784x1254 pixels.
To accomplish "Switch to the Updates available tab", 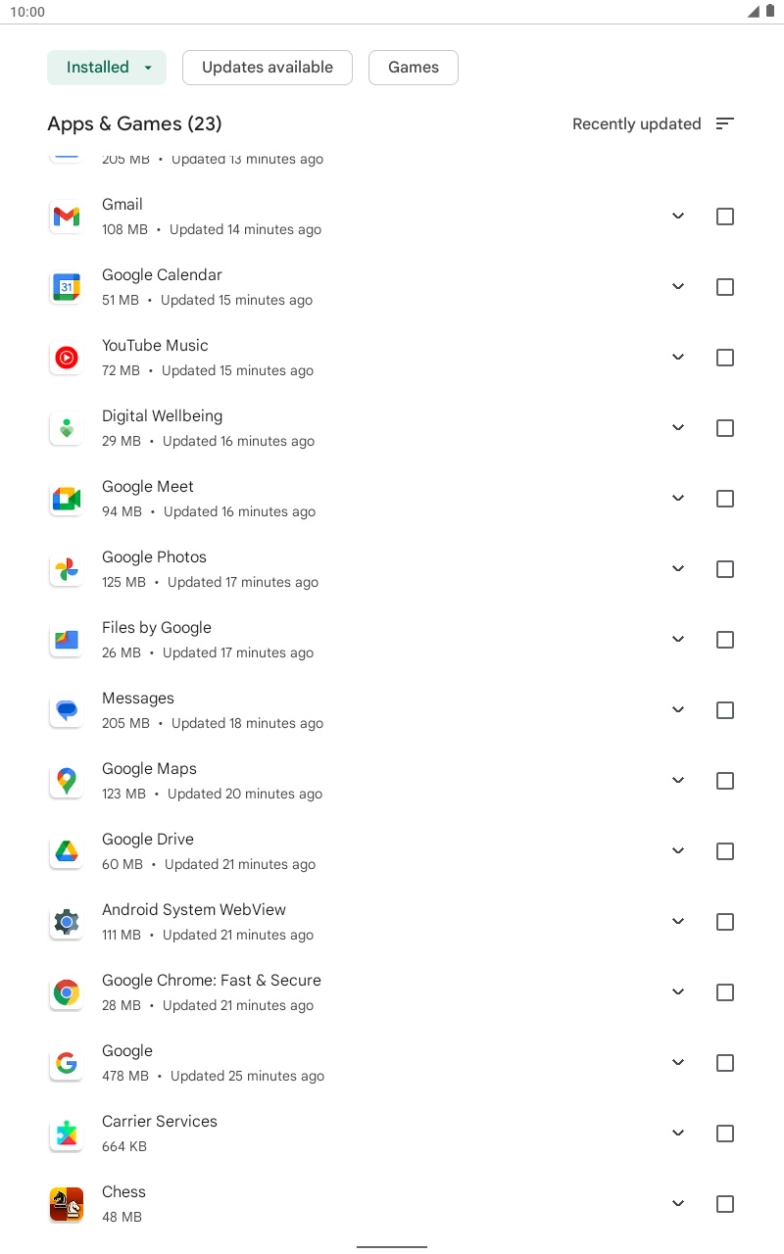I will pyautogui.click(x=267, y=67).
